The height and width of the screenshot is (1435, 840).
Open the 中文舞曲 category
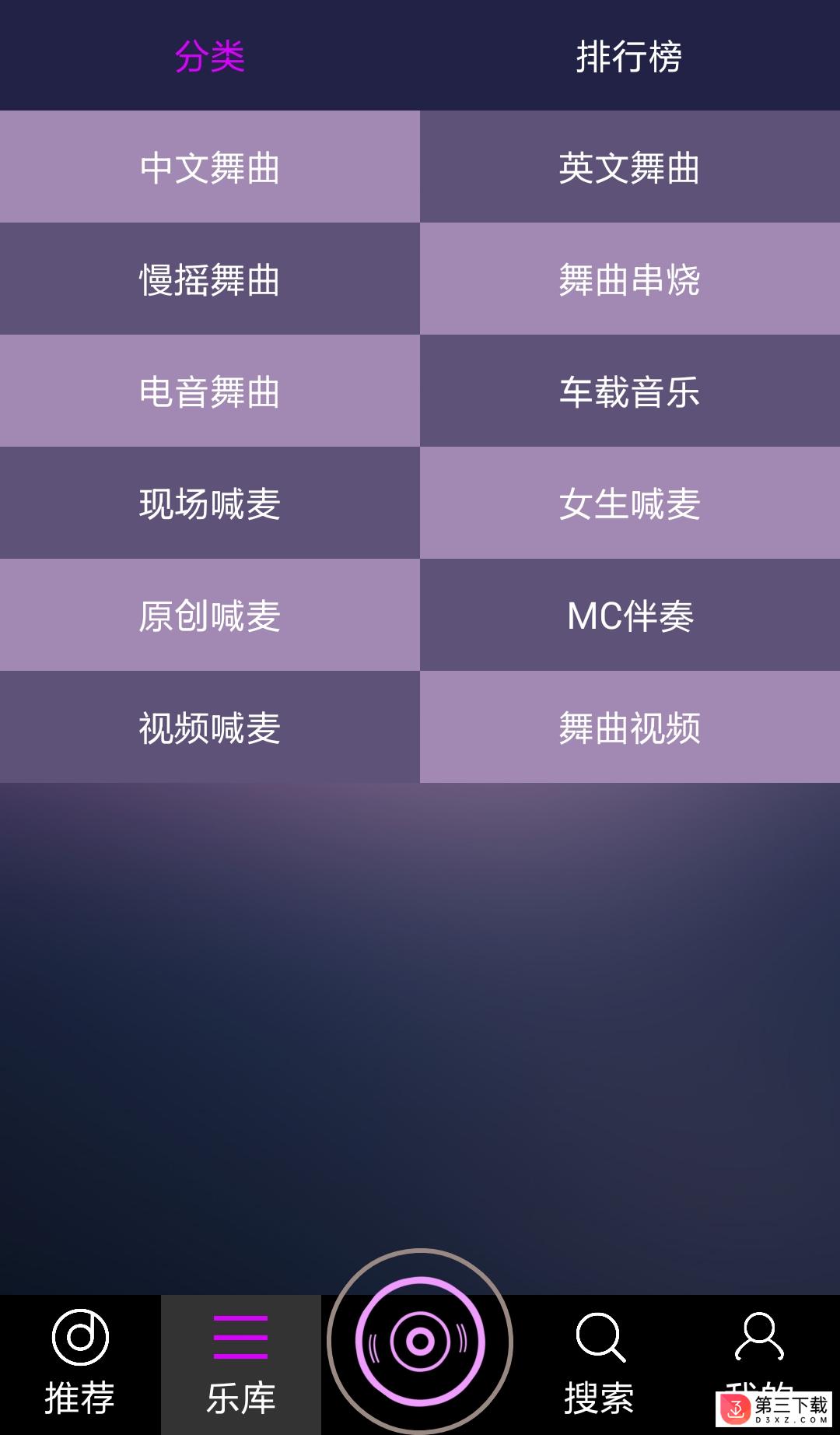[x=210, y=167]
